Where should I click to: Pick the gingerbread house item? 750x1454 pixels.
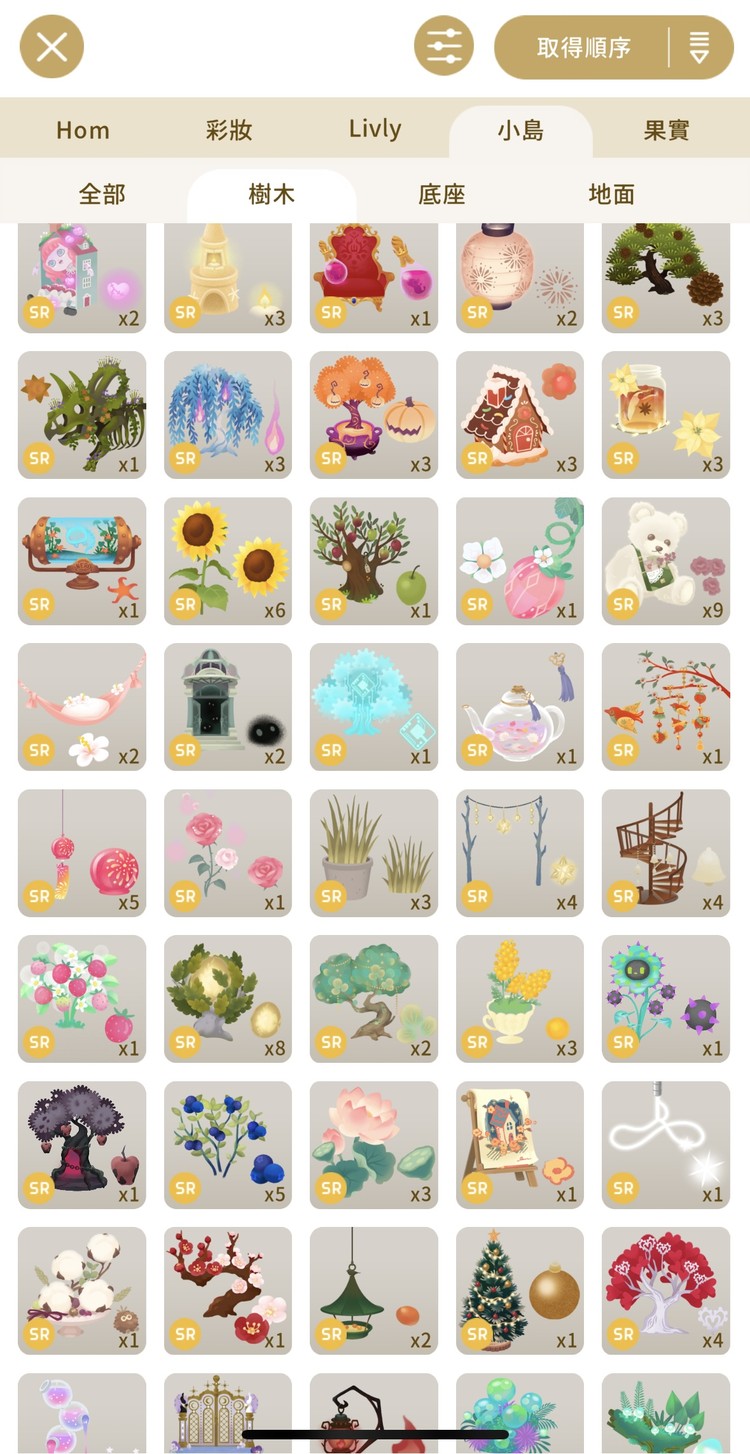pos(520,415)
